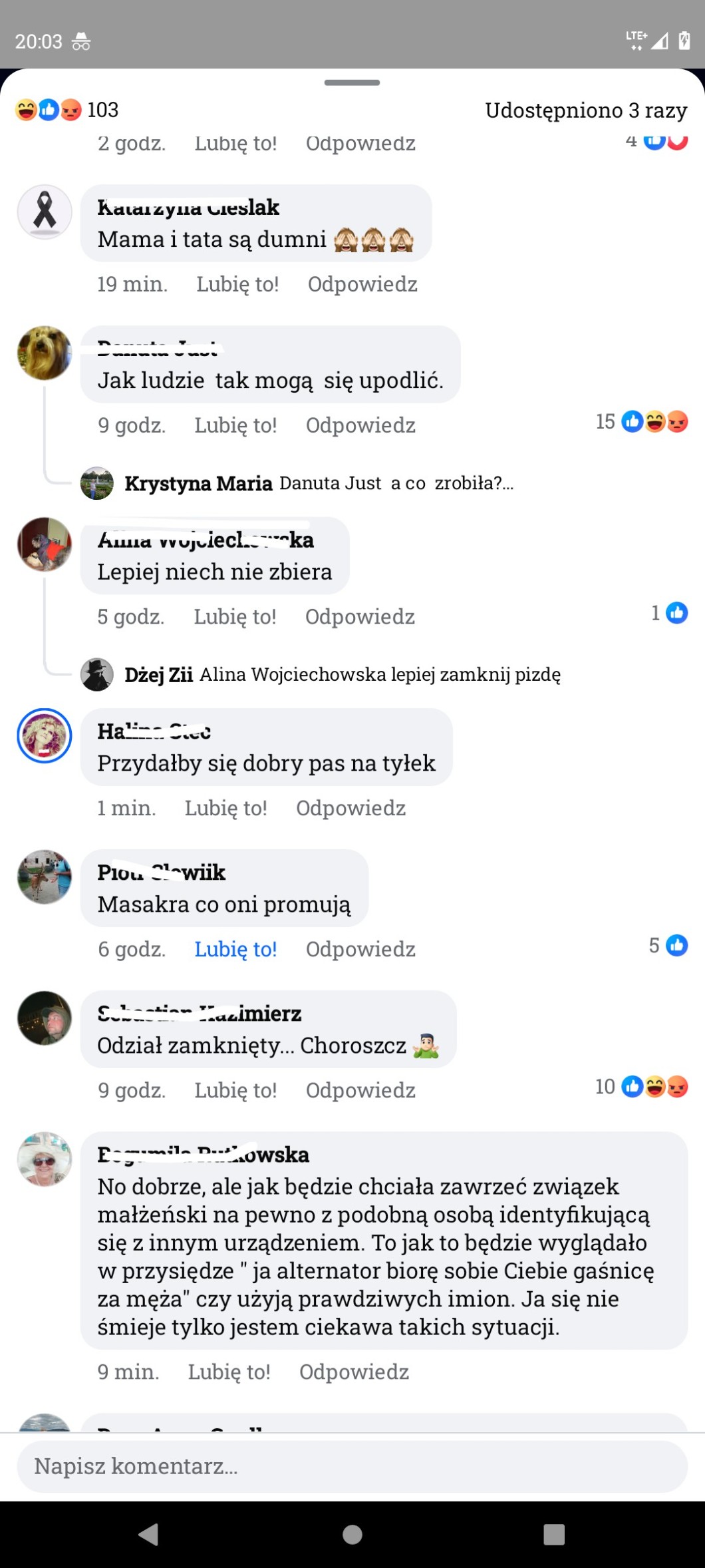705x1568 pixels.
Task: View the 15 reactions on 'Jak ludzie' comment
Action: (641, 421)
